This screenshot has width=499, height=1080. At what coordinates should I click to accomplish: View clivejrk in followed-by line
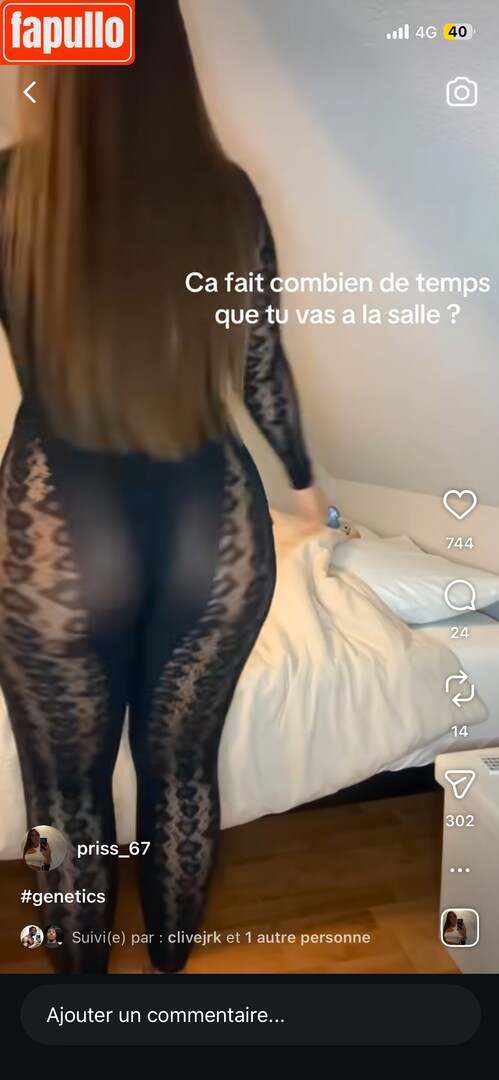click(x=194, y=937)
